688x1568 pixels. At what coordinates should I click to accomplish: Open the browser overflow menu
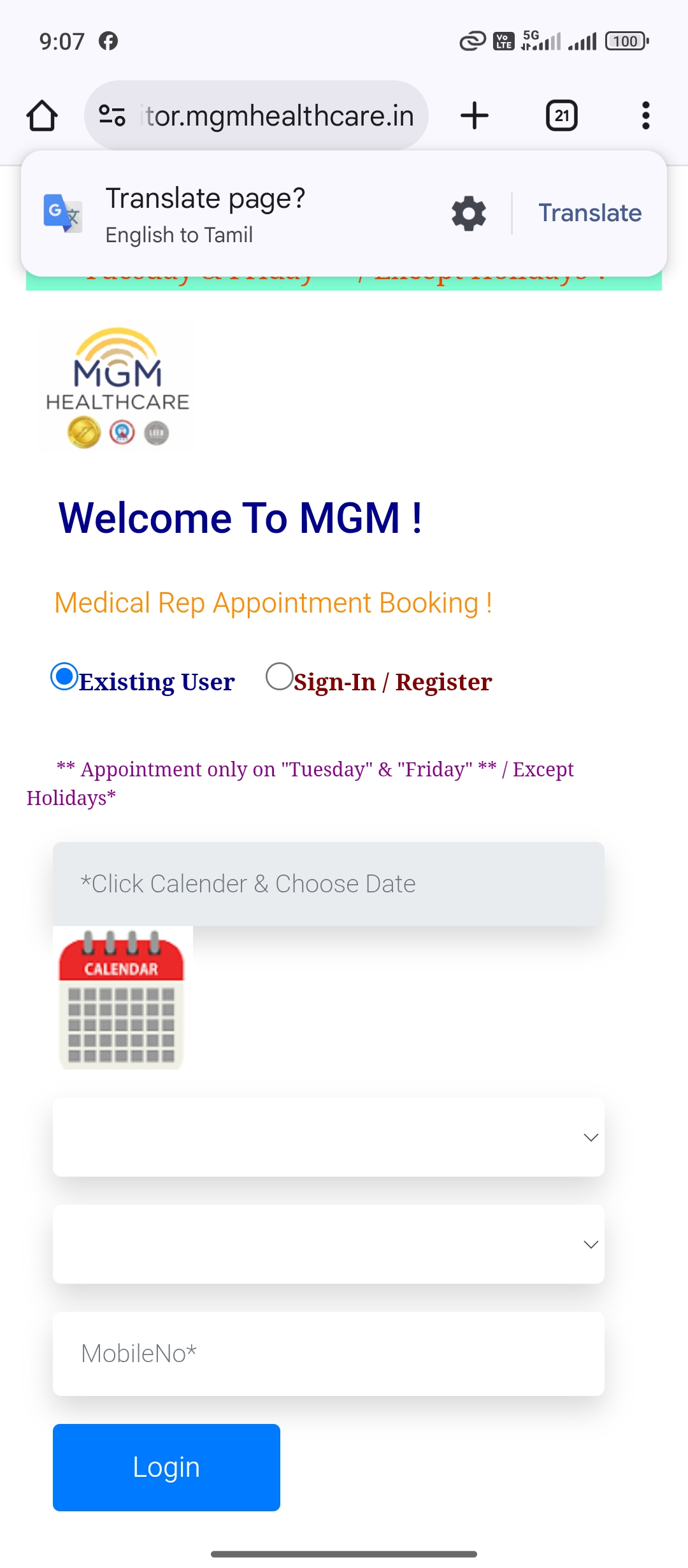(646, 115)
